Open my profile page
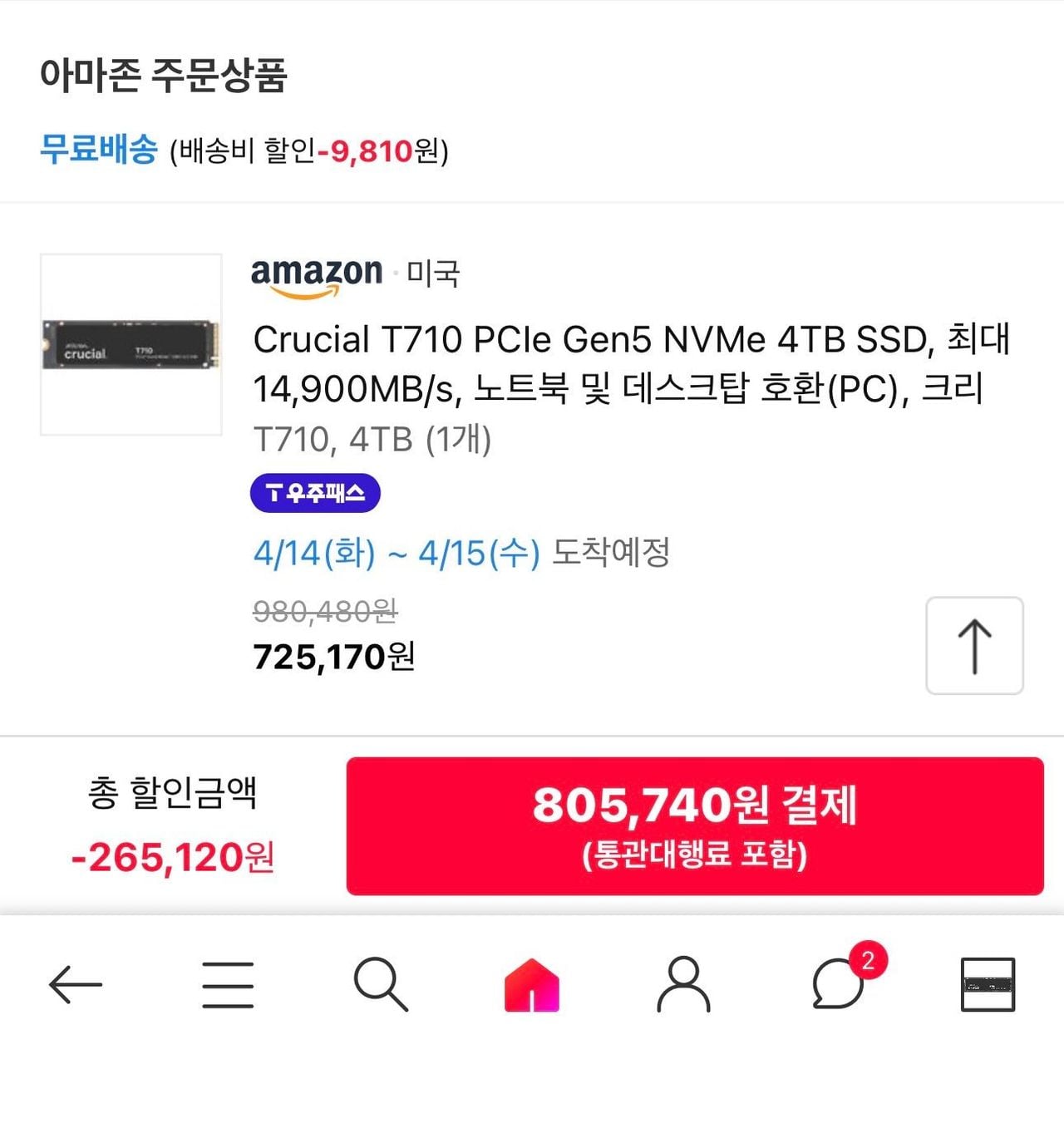This screenshot has height=1138, width=1064. pyautogui.click(x=683, y=985)
